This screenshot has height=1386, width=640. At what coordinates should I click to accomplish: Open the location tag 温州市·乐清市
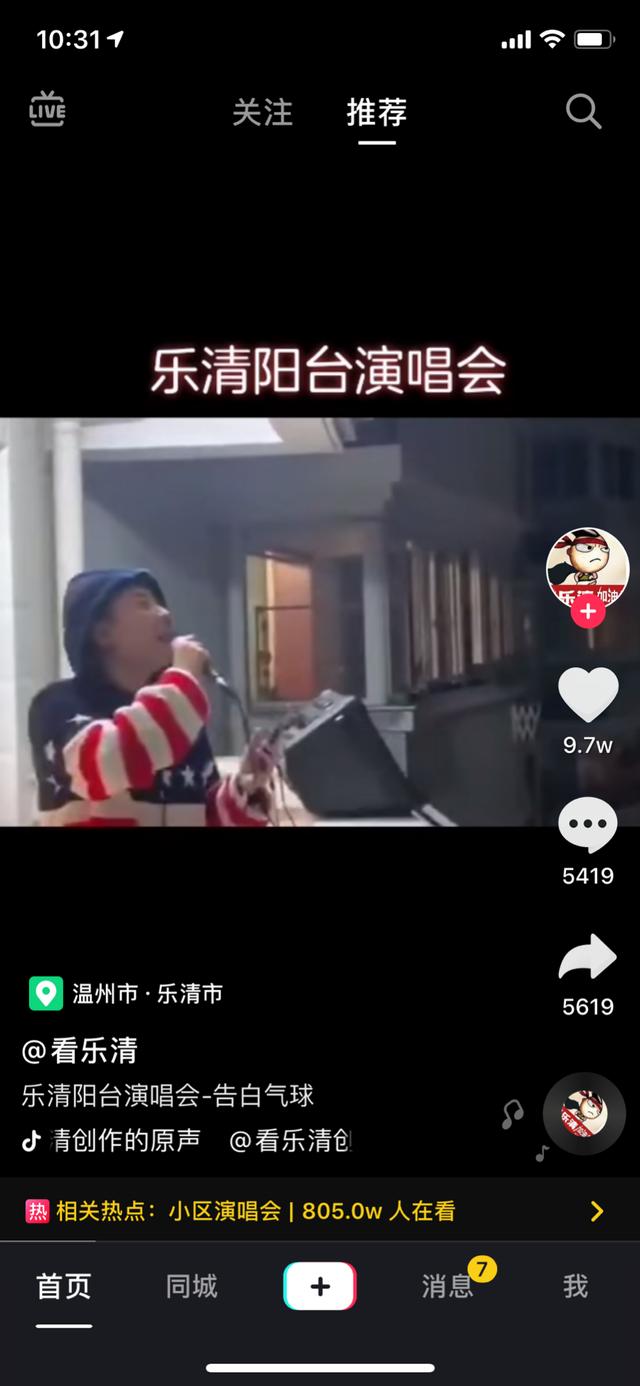click(126, 993)
